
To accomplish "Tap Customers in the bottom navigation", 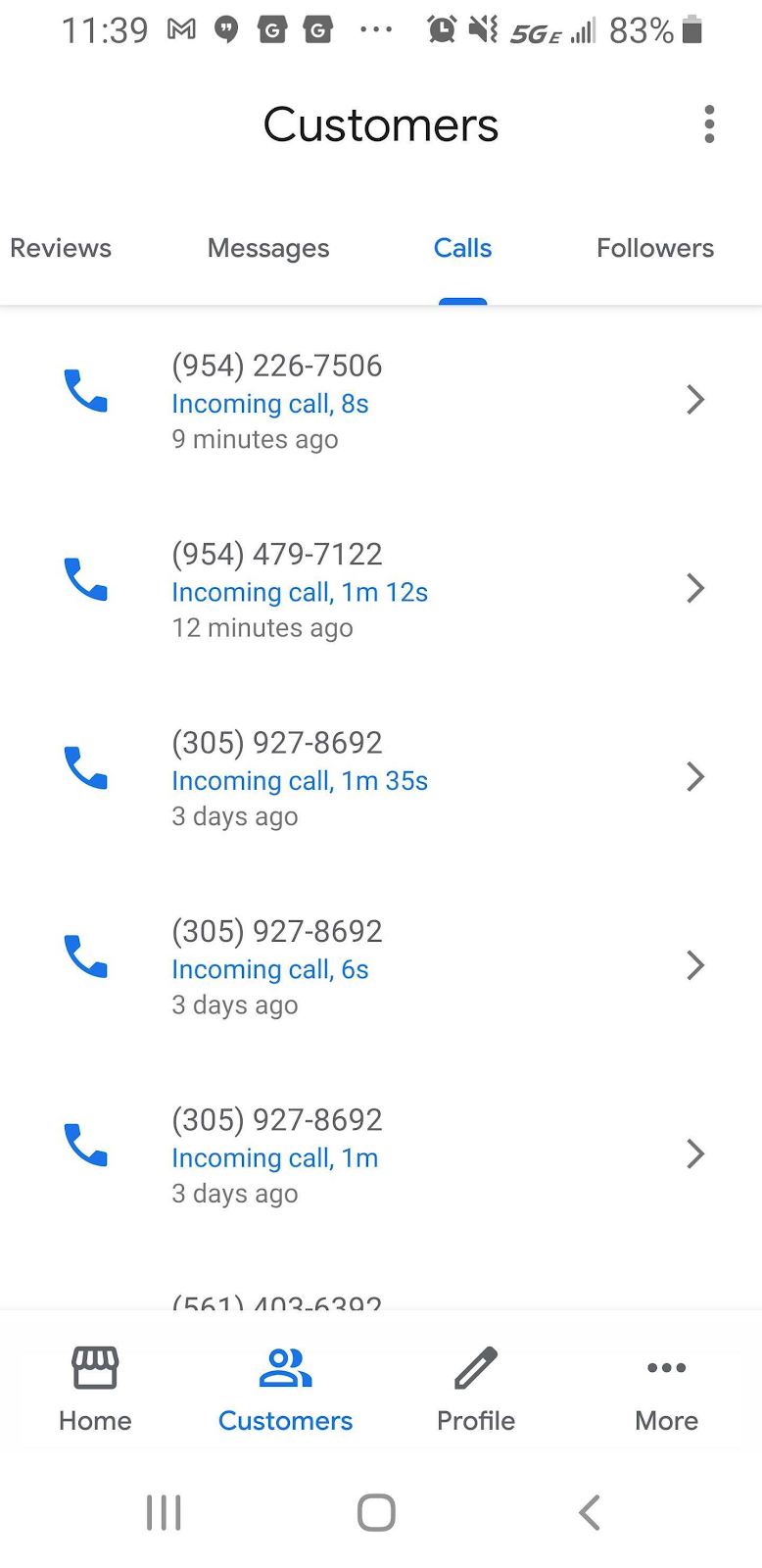I will pos(285,1388).
